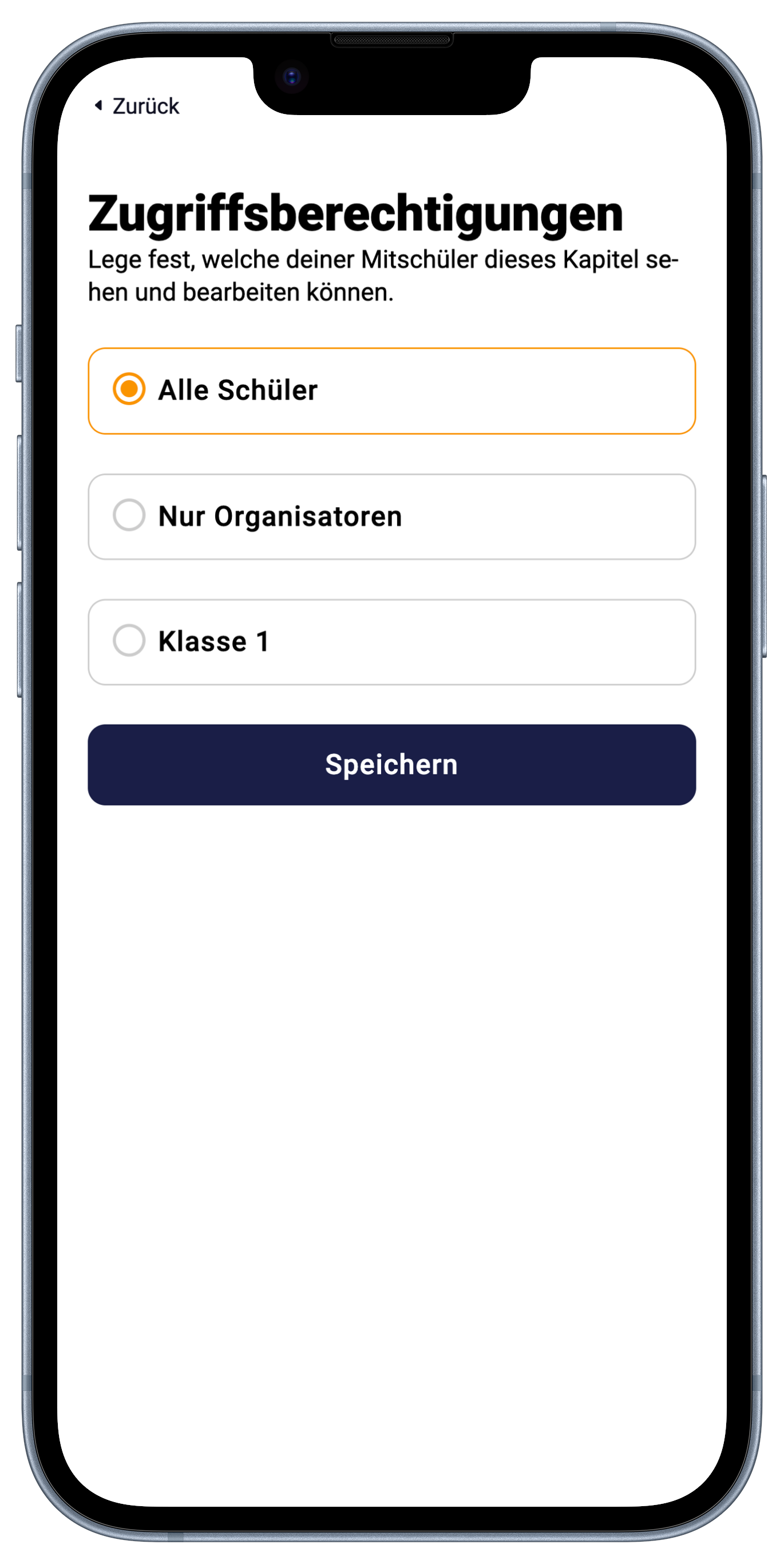Go back with the Zurück button
784x1564 pixels.
tap(137, 106)
